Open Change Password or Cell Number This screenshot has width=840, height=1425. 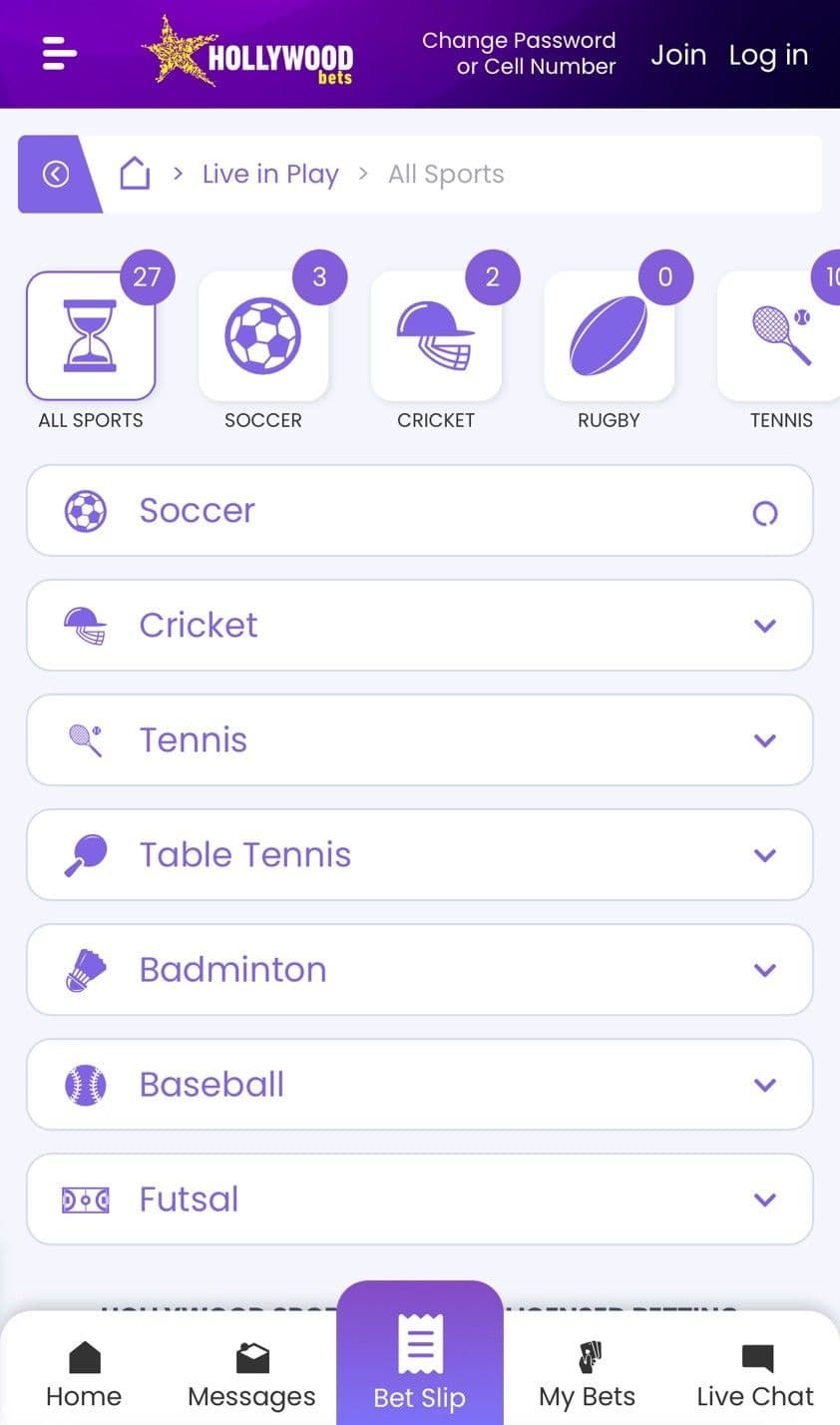(519, 54)
